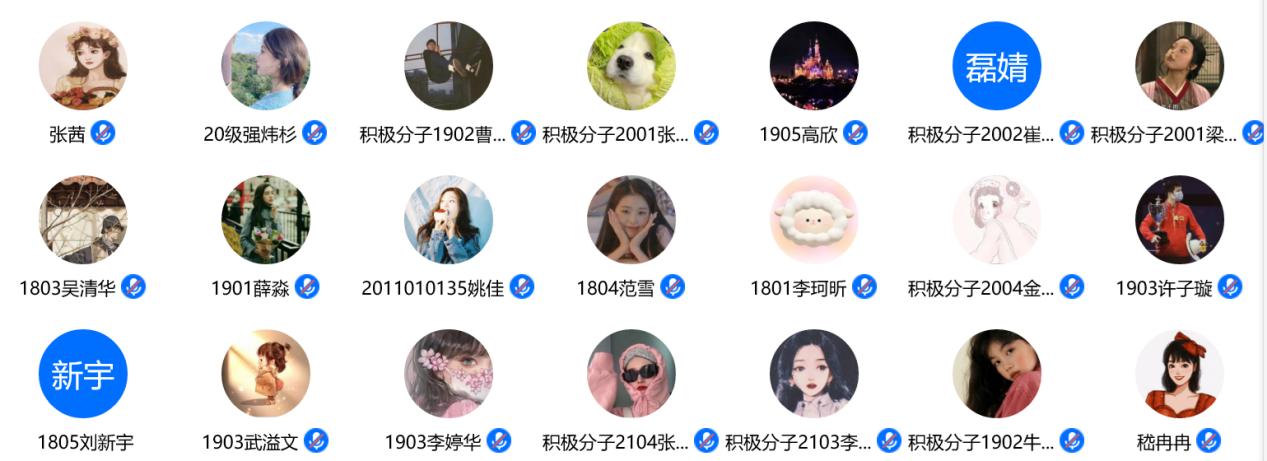Choose participant 积极分子2004金
Screen dimensions: 1267x461
click(x=997, y=220)
